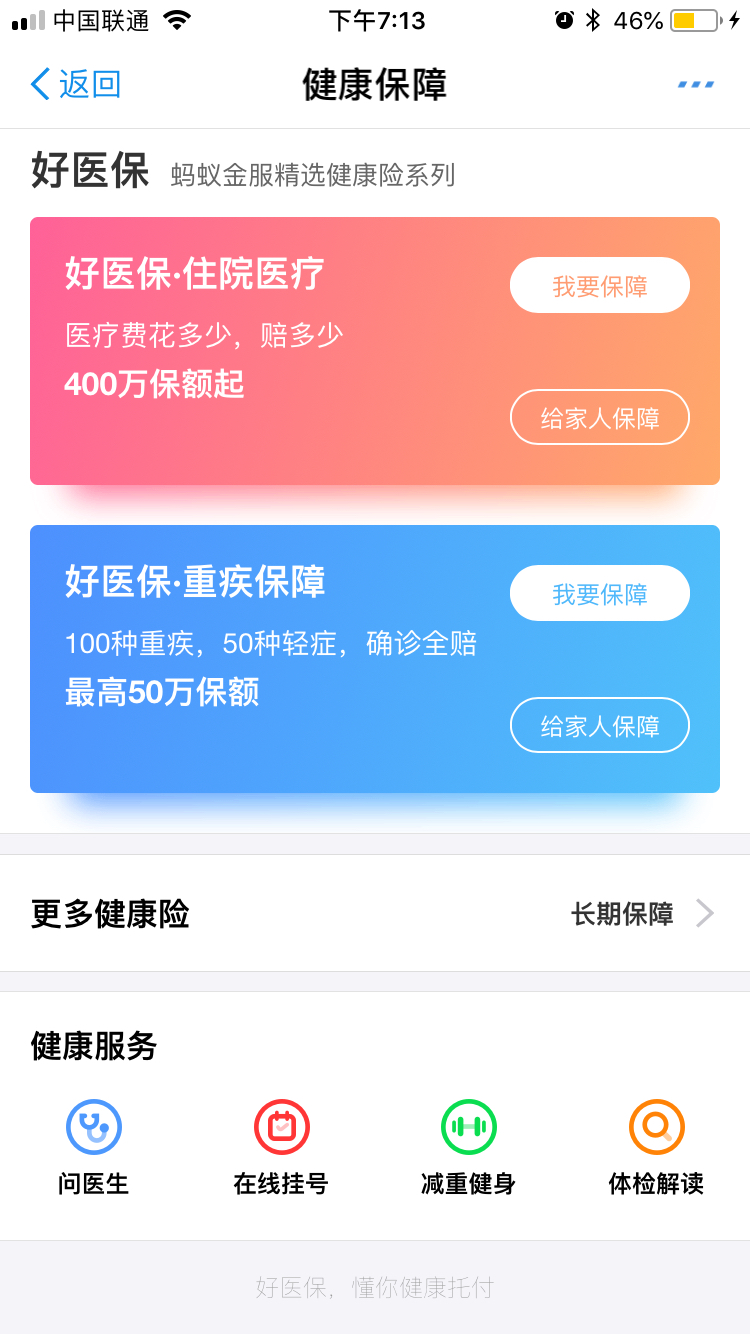Viewport: 750px width, 1334px height.
Task: Open 更多健康险 长期保障 row
Action: coord(375,913)
